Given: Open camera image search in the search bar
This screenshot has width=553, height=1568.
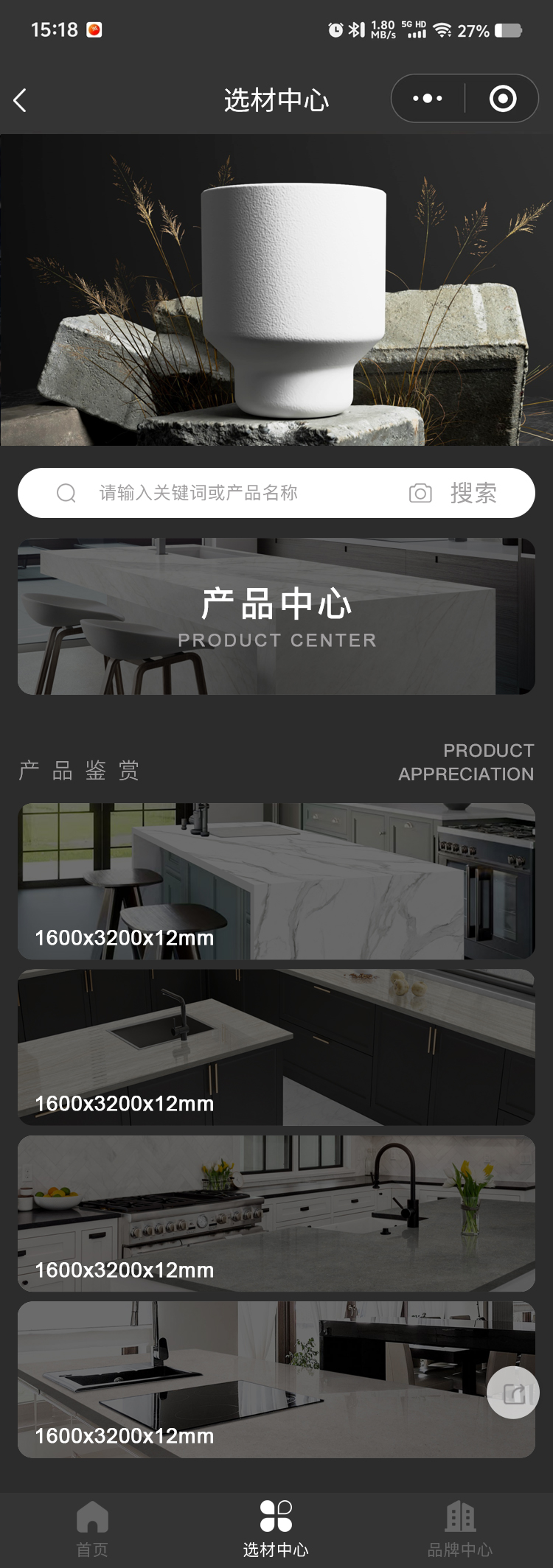Looking at the screenshot, I should pos(420,493).
